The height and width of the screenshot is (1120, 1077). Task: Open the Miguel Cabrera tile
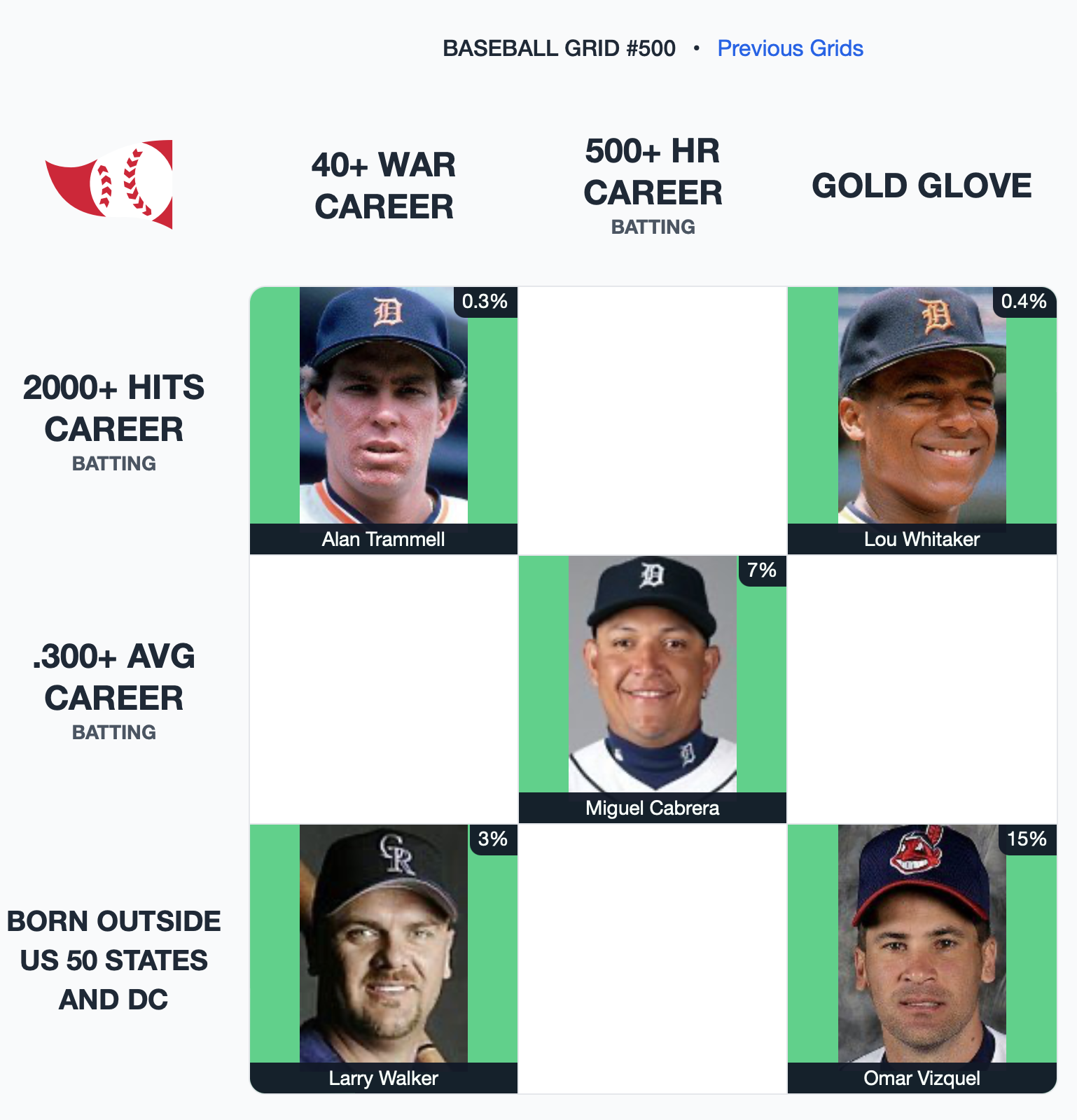(653, 689)
